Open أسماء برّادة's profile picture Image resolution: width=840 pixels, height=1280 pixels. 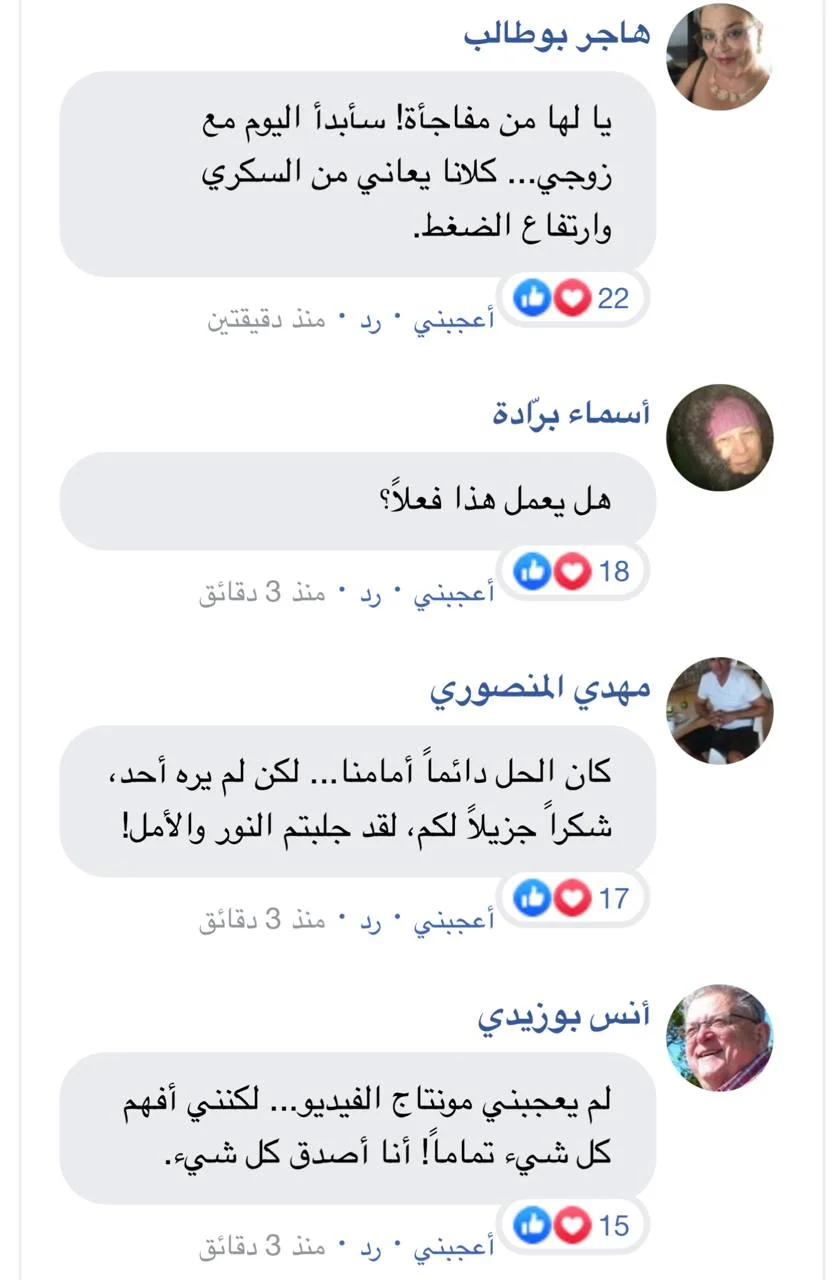tap(720, 437)
